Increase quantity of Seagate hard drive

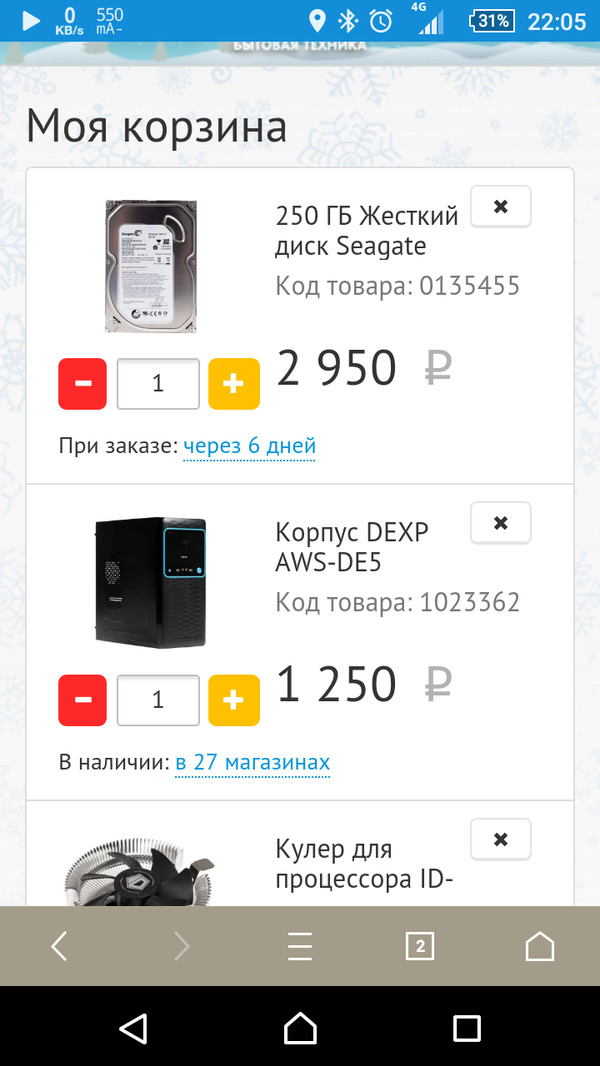click(x=234, y=384)
